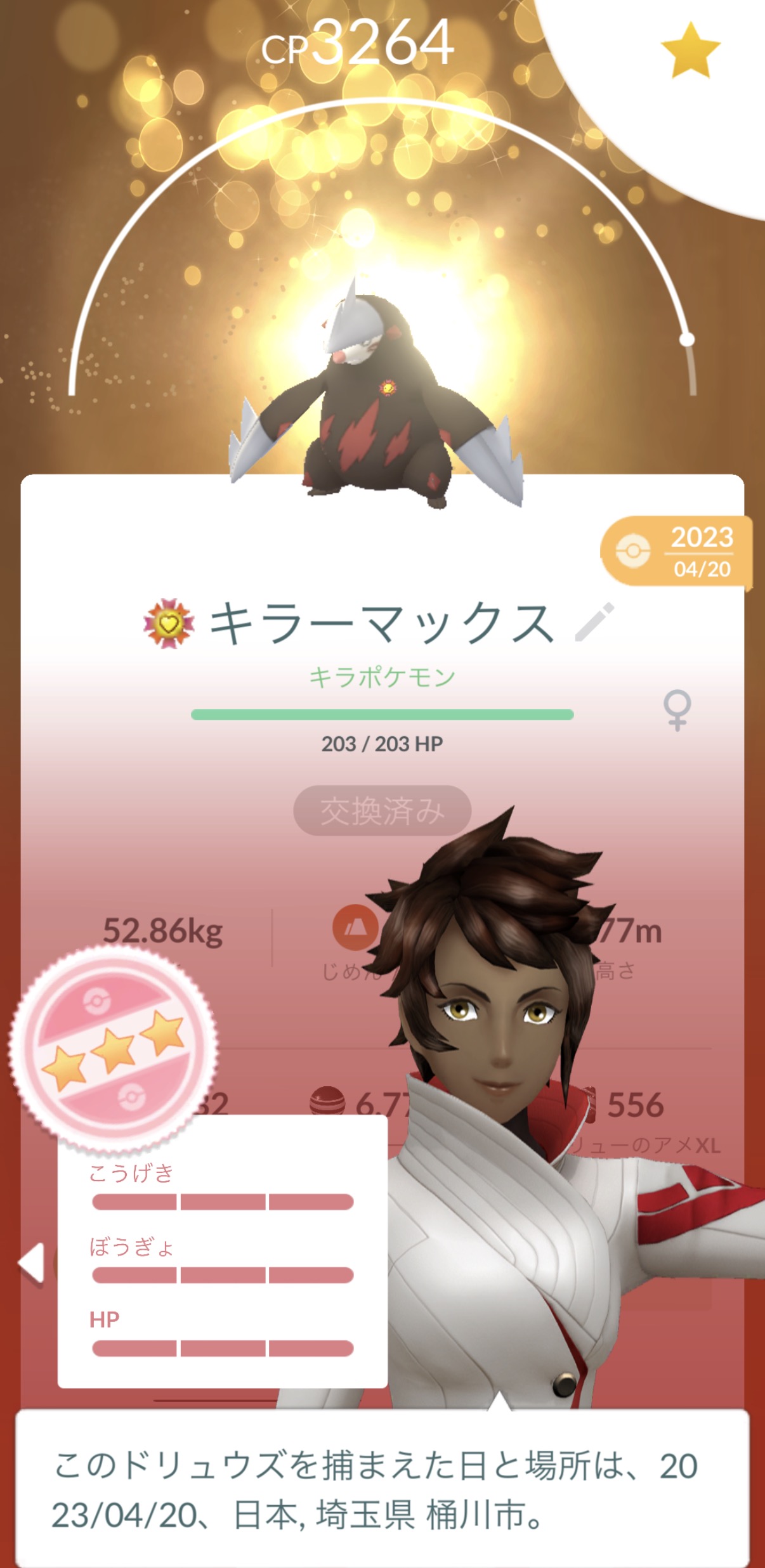Tap the left arrow in appraisal

pyautogui.click(x=32, y=1262)
